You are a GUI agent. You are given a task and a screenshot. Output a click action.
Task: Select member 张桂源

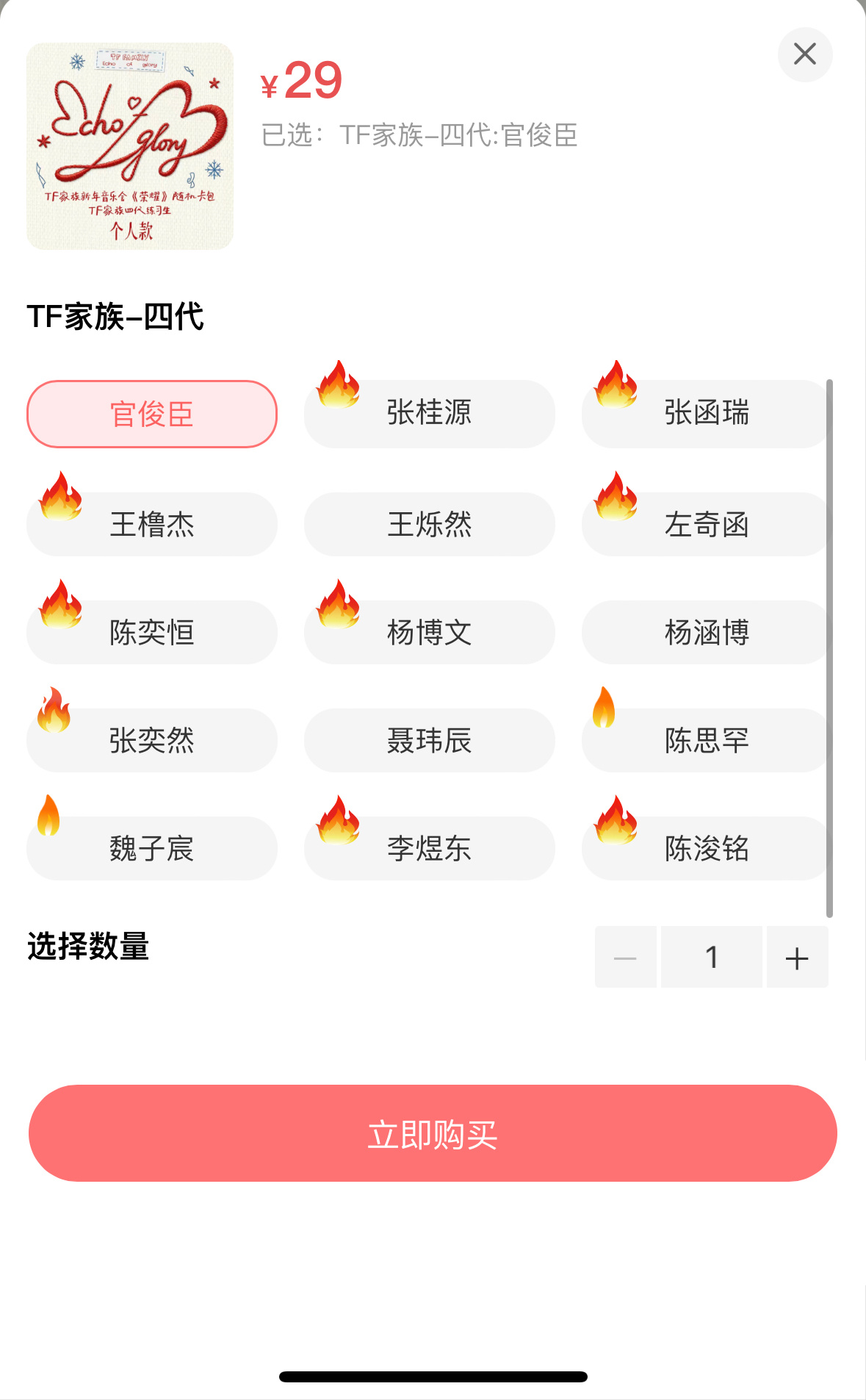pos(430,414)
